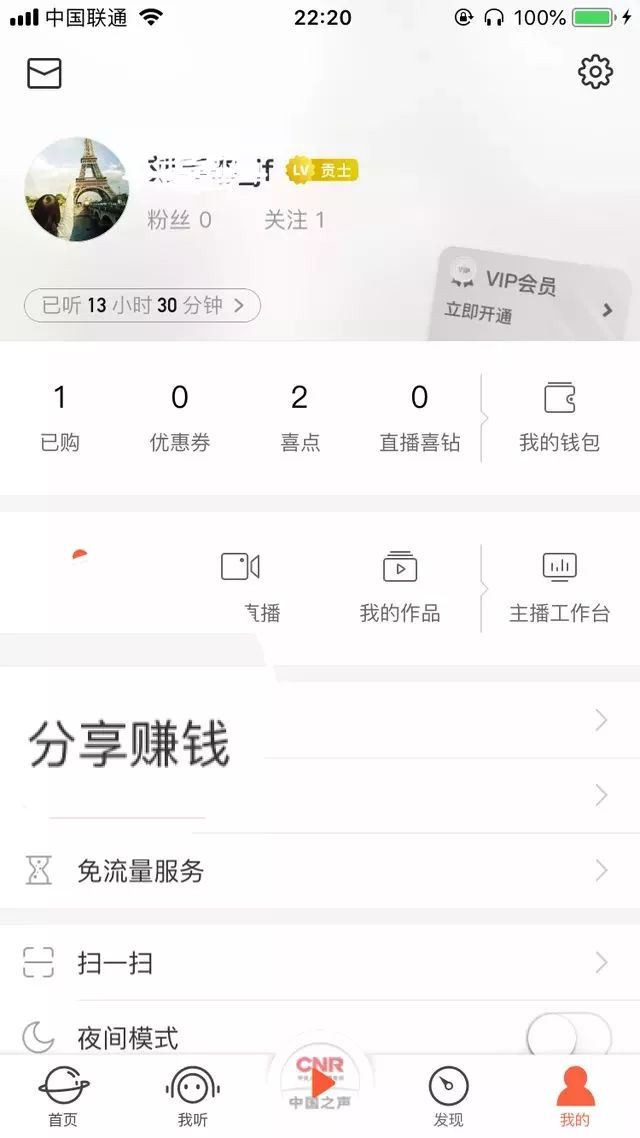View listening time 已听 13 小时 30 分钟
This screenshot has height=1138, width=640.
click(x=142, y=306)
